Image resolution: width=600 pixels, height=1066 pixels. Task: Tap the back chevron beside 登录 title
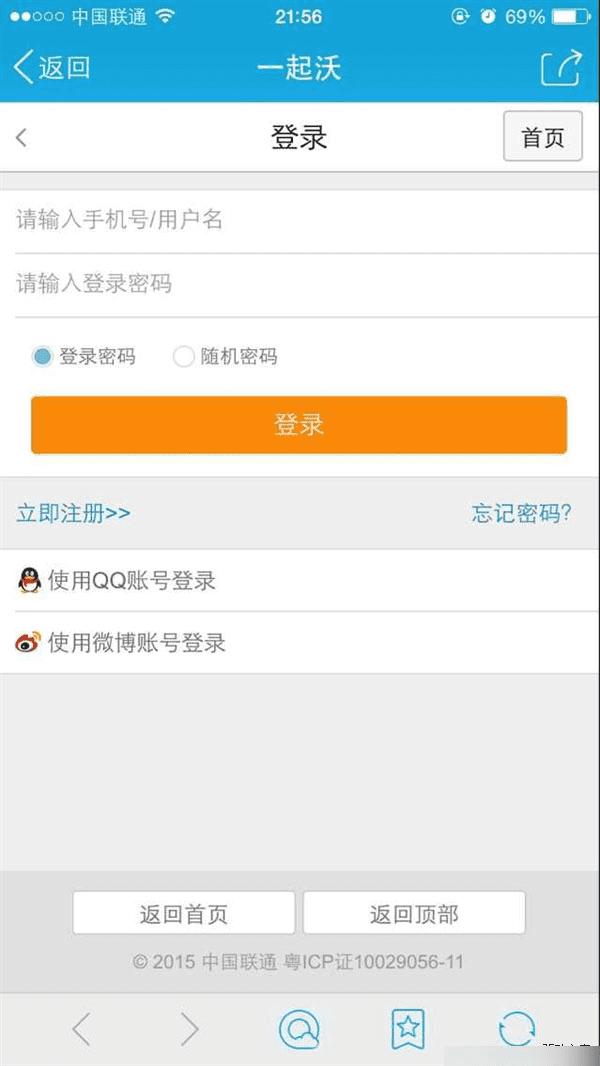(x=22, y=138)
